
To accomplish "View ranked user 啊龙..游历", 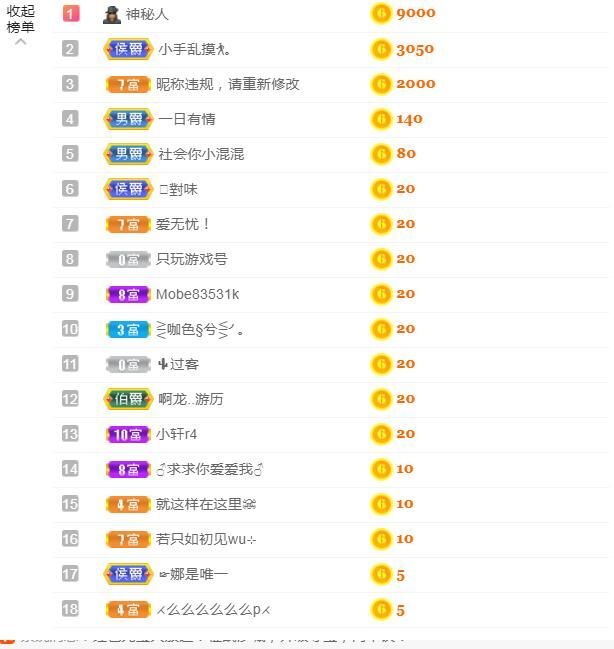I will [190, 399].
